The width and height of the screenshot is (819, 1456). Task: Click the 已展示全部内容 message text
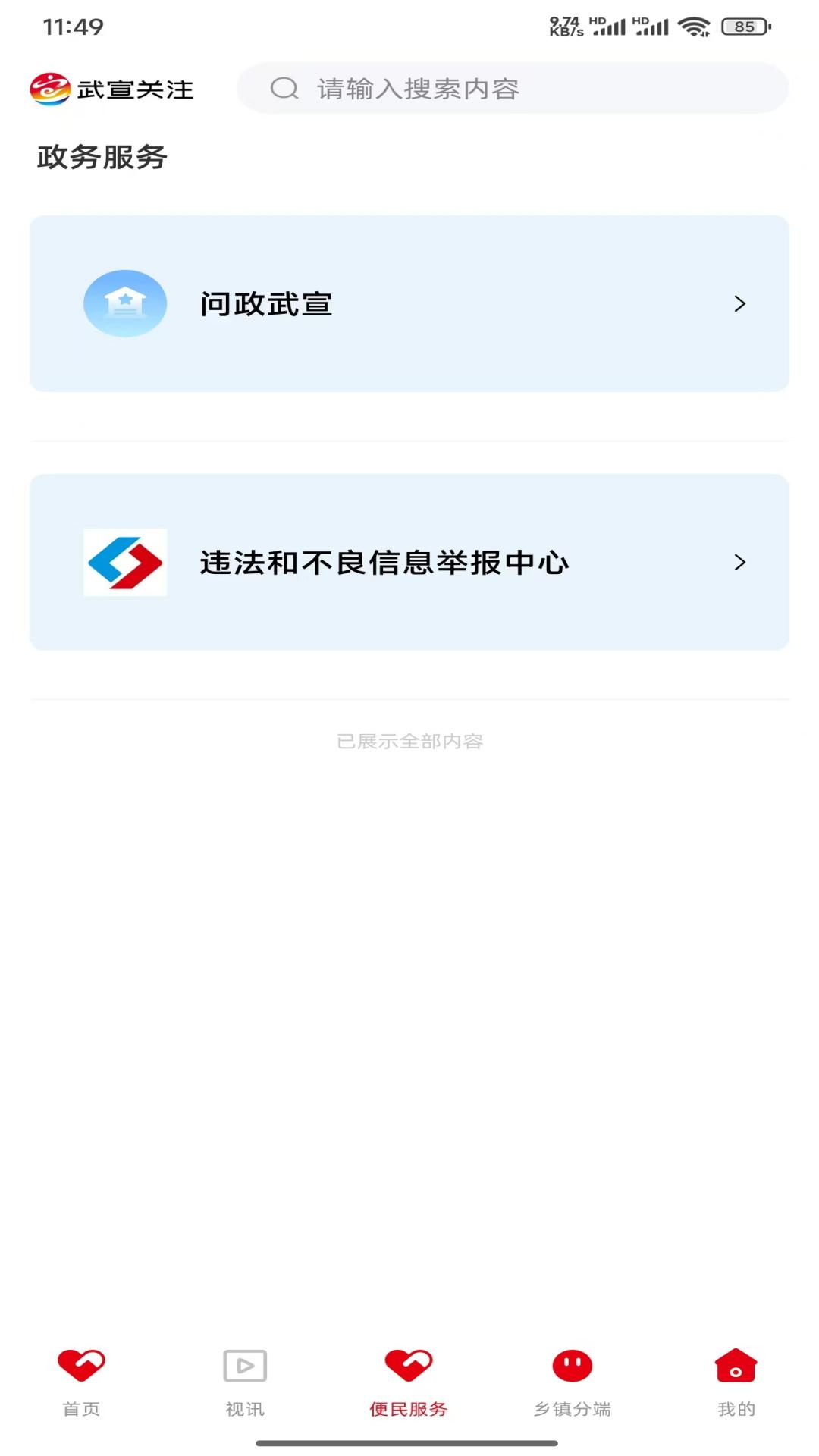tap(409, 742)
